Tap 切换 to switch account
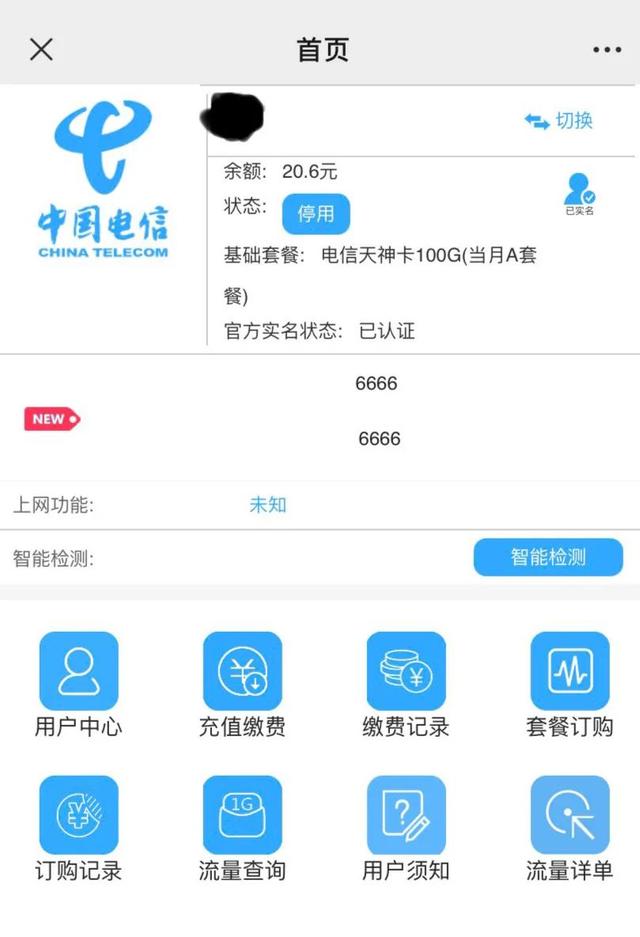The height and width of the screenshot is (937, 640). [x=559, y=121]
